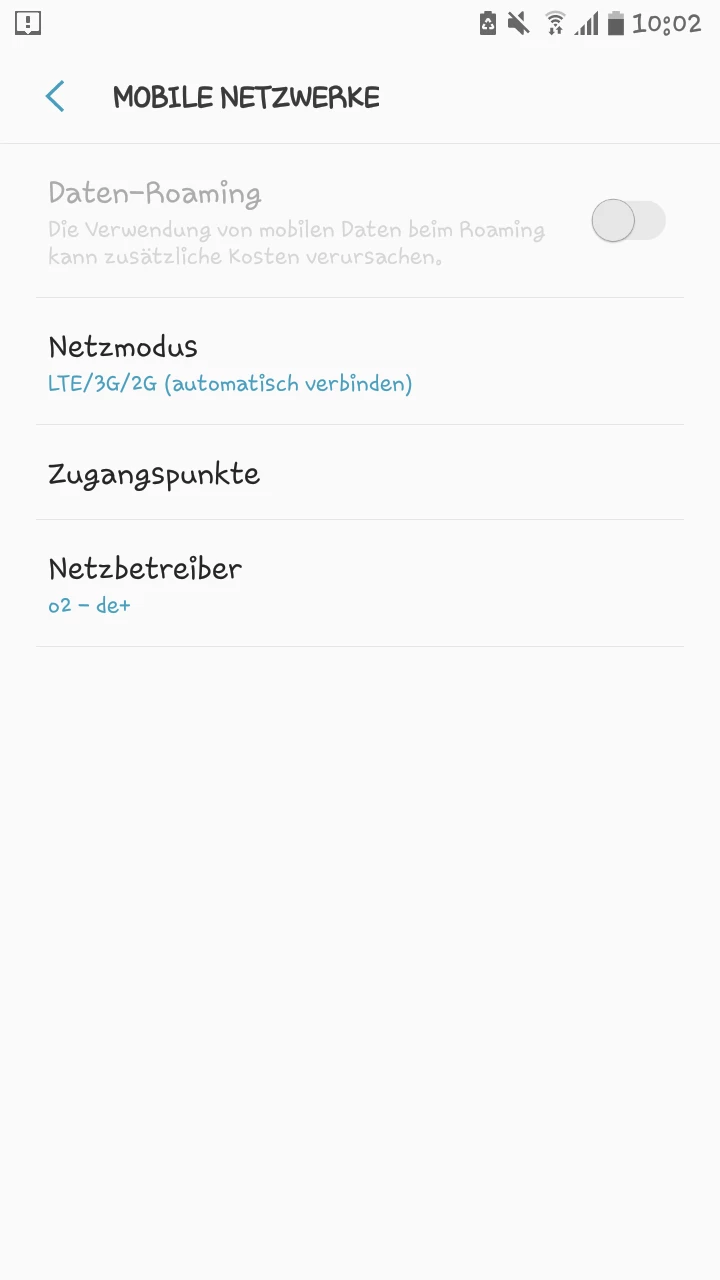This screenshot has height=1280, width=720.
Task: Open the Netzmodus setting
Action: (360, 362)
